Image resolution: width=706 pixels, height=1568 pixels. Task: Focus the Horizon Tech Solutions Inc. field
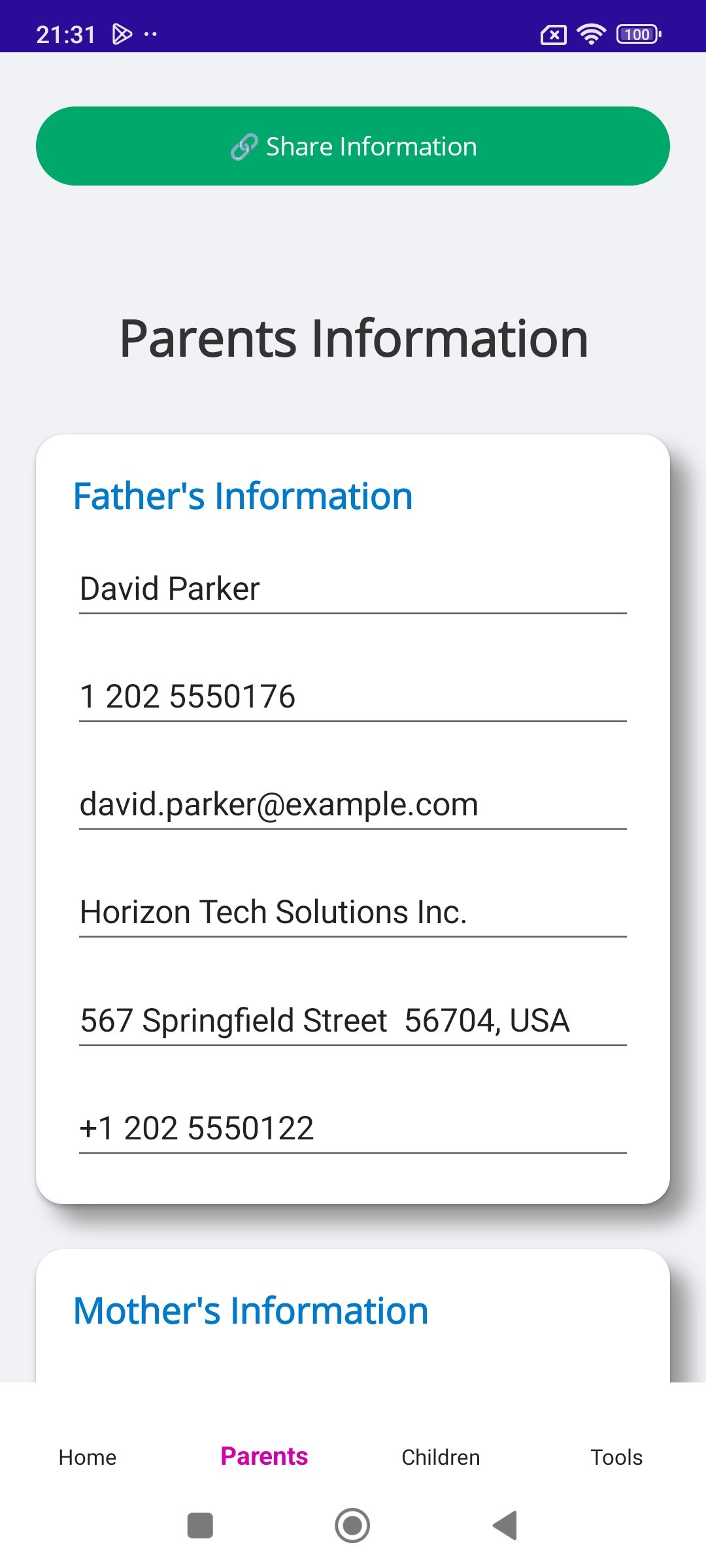(x=353, y=912)
